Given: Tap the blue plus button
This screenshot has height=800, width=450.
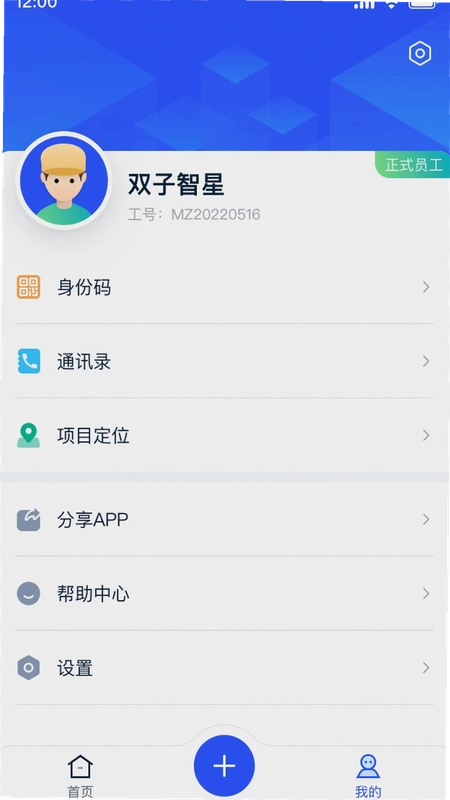Looking at the screenshot, I should (x=224, y=766).
